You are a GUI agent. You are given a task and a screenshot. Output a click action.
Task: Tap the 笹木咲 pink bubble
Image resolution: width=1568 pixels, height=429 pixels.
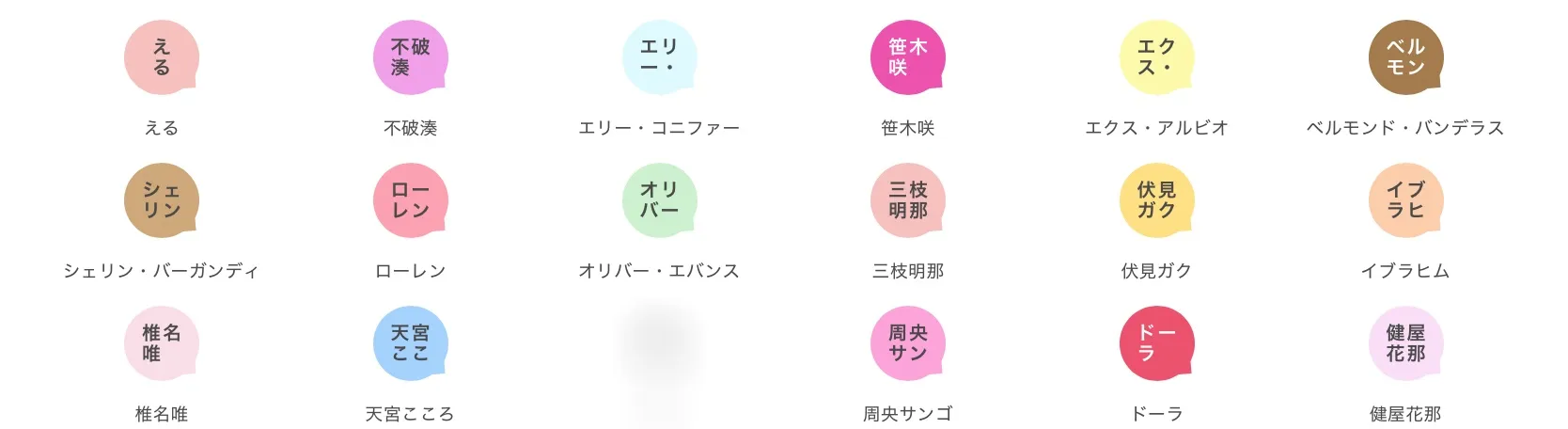[x=908, y=58]
